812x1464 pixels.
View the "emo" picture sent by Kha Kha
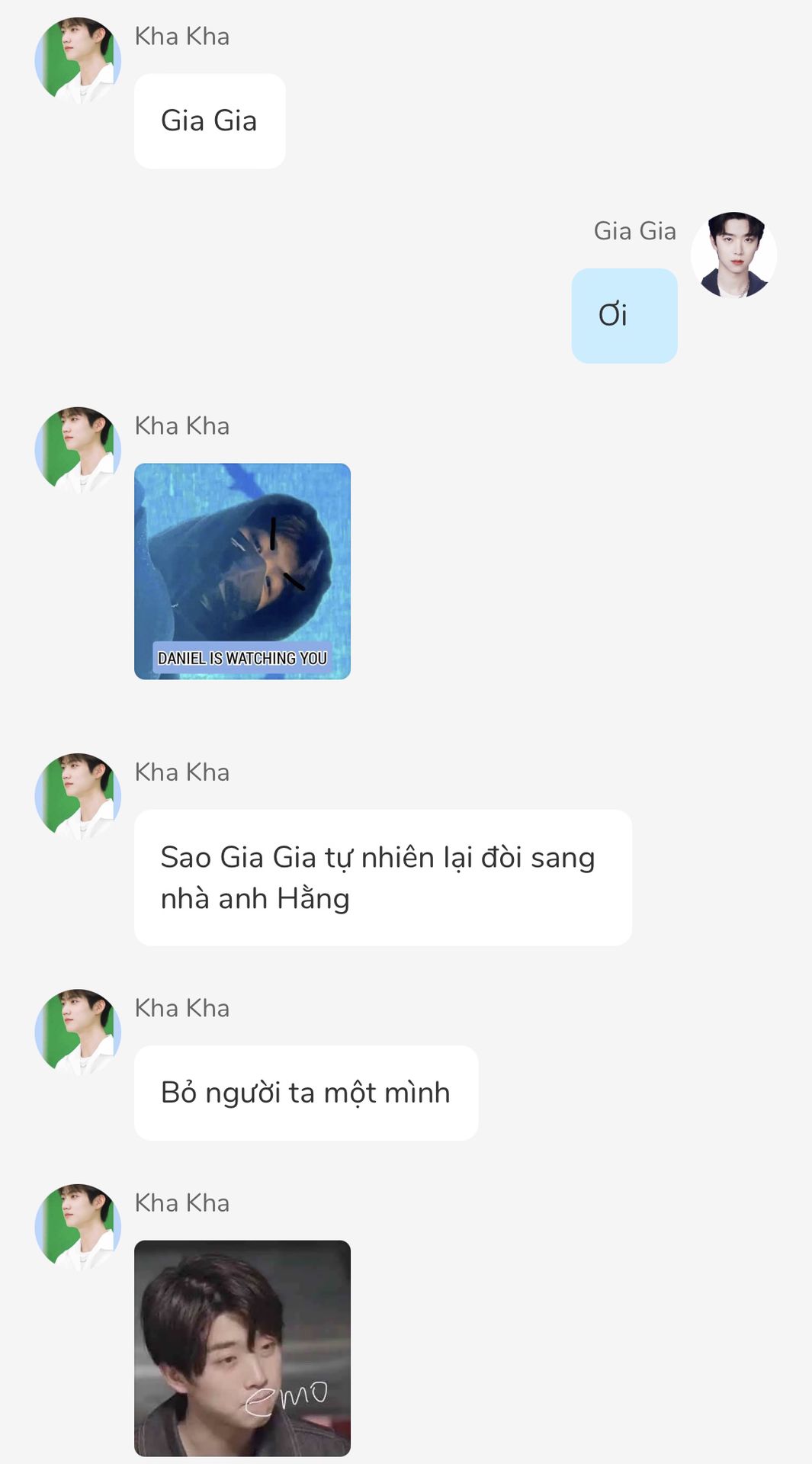tap(242, 1347)
